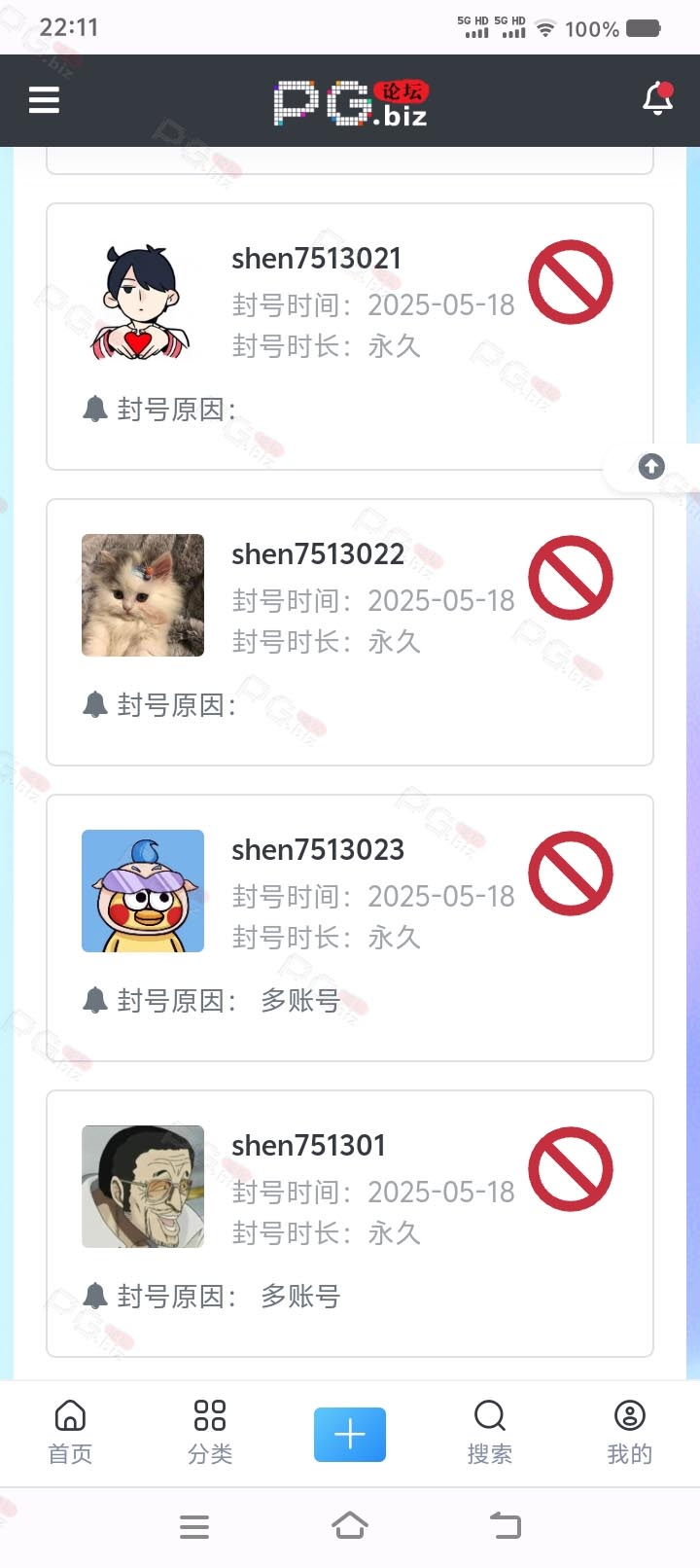Switch to the 分类 categories tab

pos(210,1433)
